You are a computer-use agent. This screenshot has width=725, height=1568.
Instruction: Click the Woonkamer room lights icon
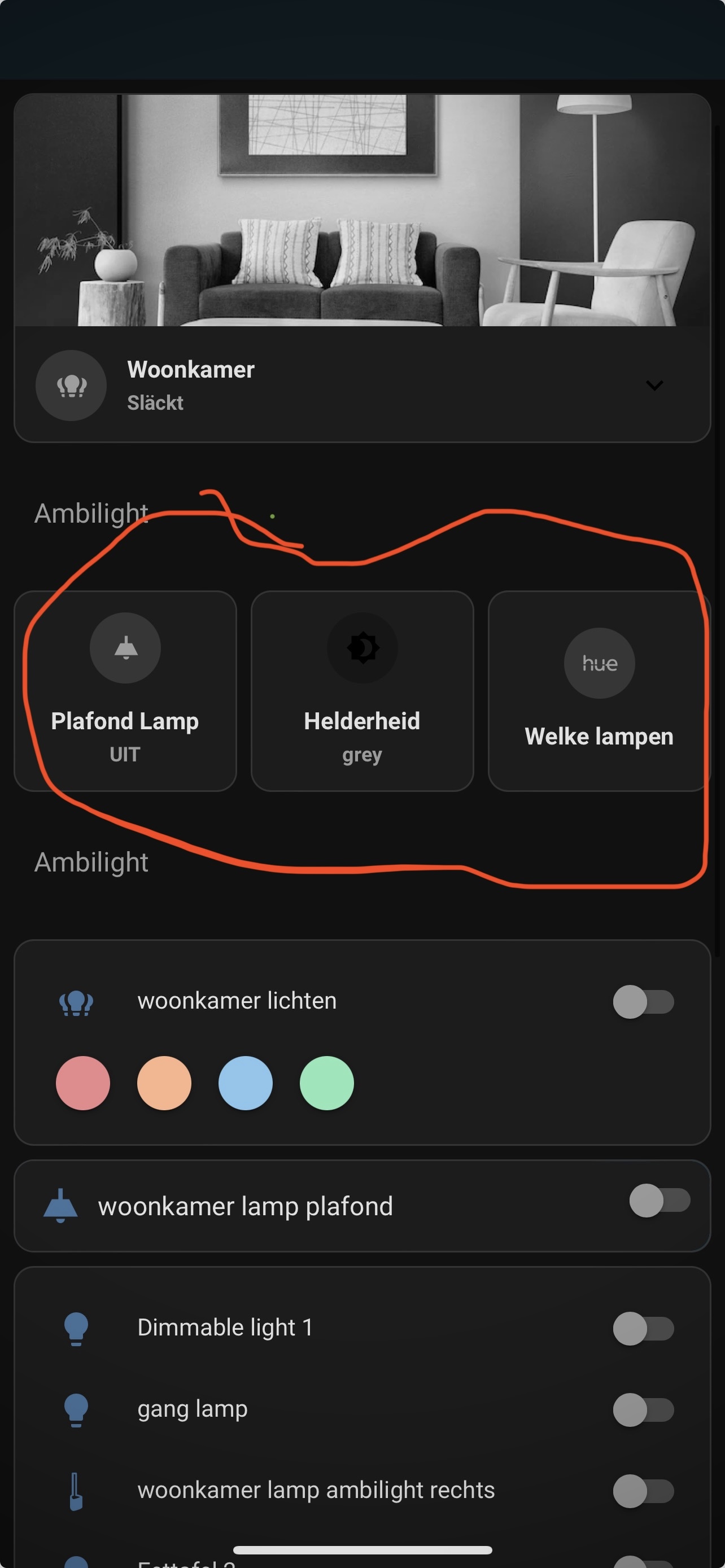point(71,386)
